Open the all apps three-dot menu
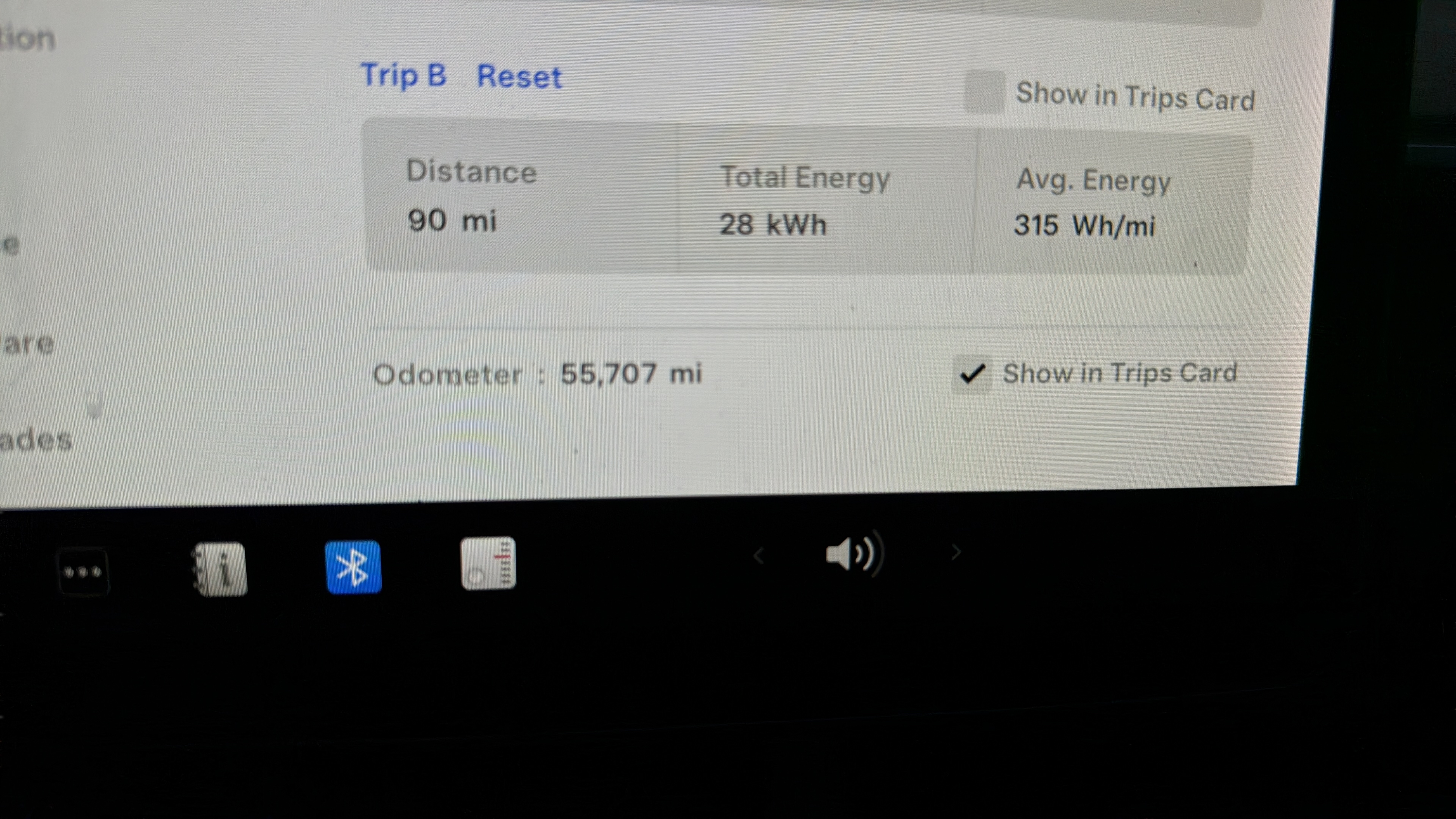This screenshot has width=1456, height=819. click(x=83, y=572)
